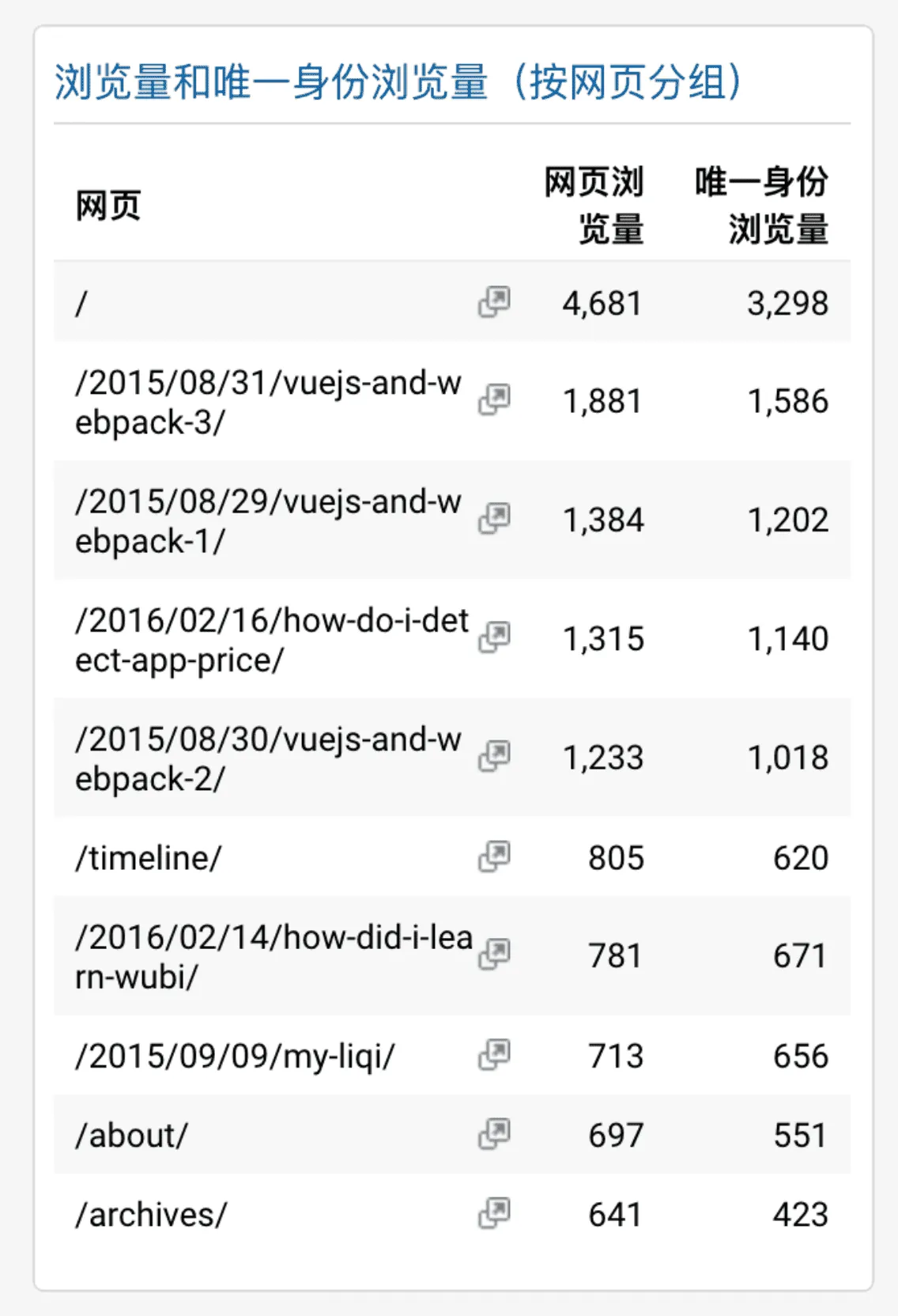
Task: Open external link for vuejs-and-webpack-2 page
Action: tap(494, 756)
